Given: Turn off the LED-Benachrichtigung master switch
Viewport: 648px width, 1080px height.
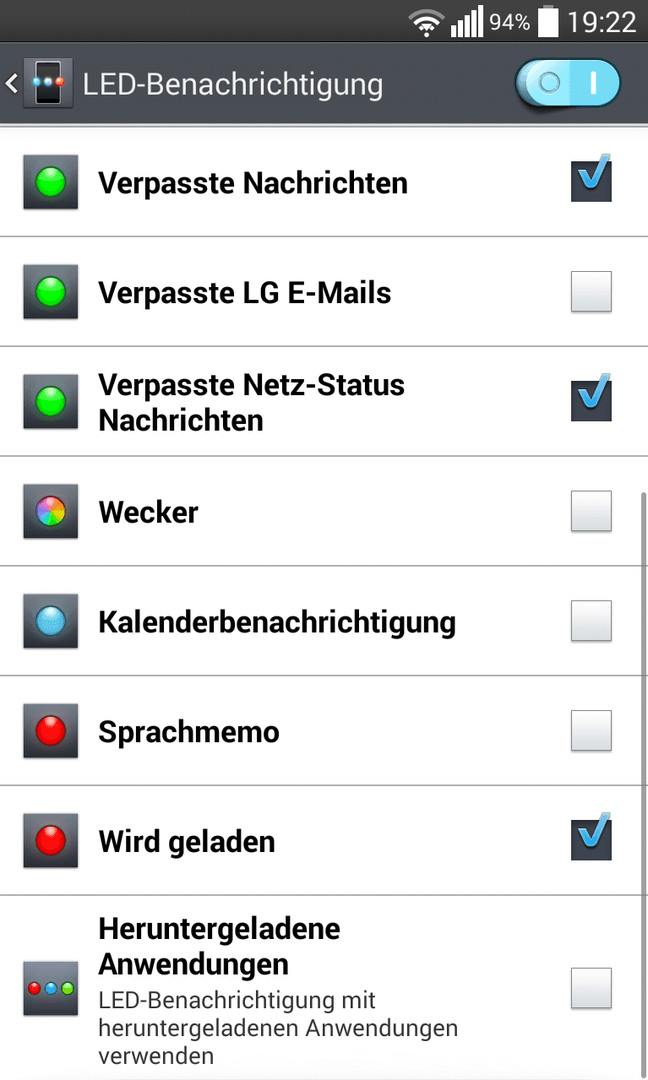Looking at the screenshot, I should (x=567, y=83).
